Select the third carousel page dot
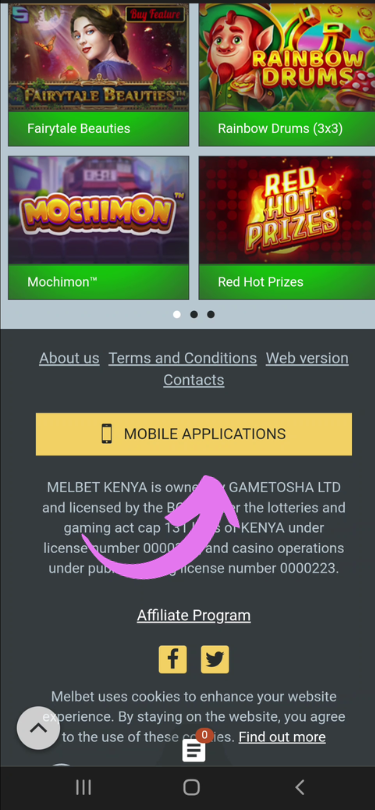This screenshot has width=375, height=810. 211,314
